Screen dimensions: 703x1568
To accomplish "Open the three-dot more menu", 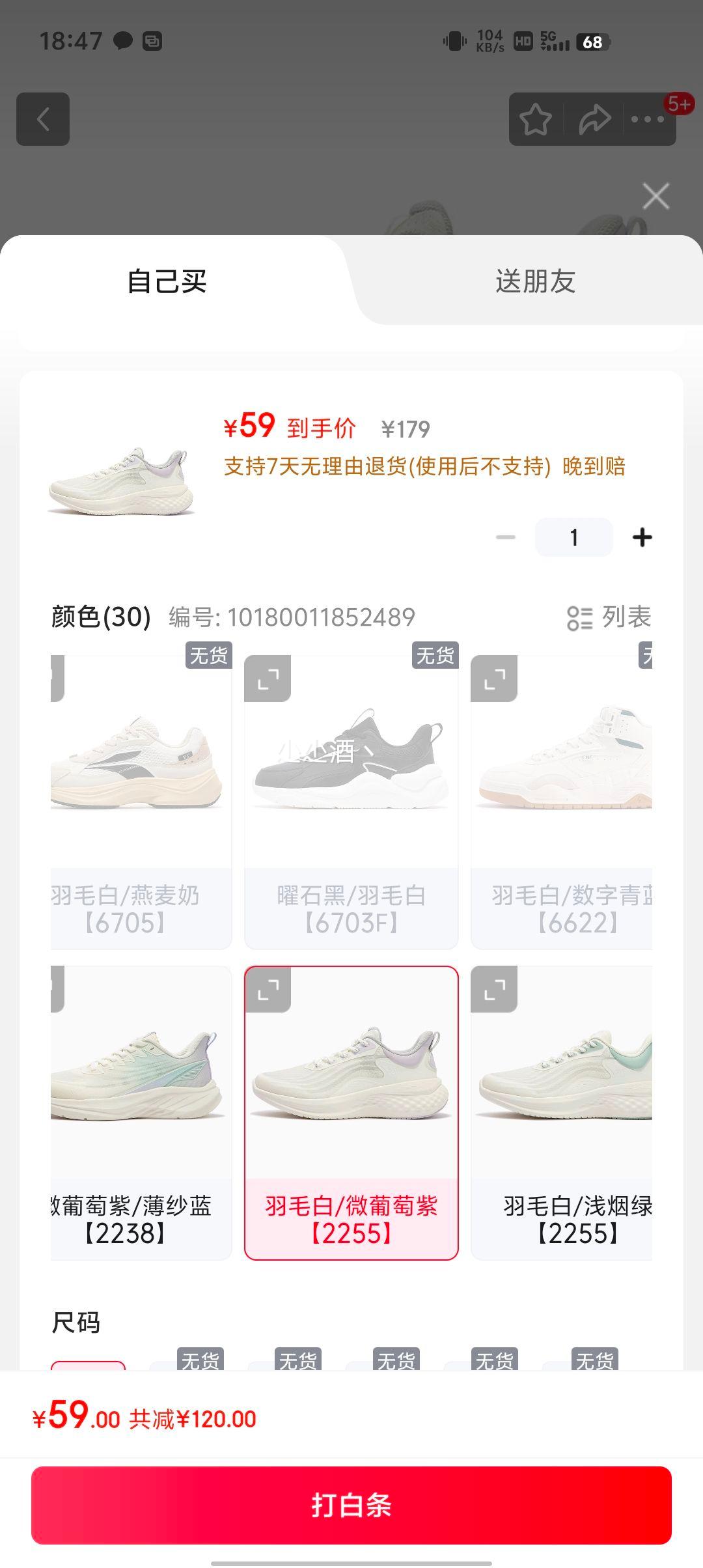I will point(648,119).
